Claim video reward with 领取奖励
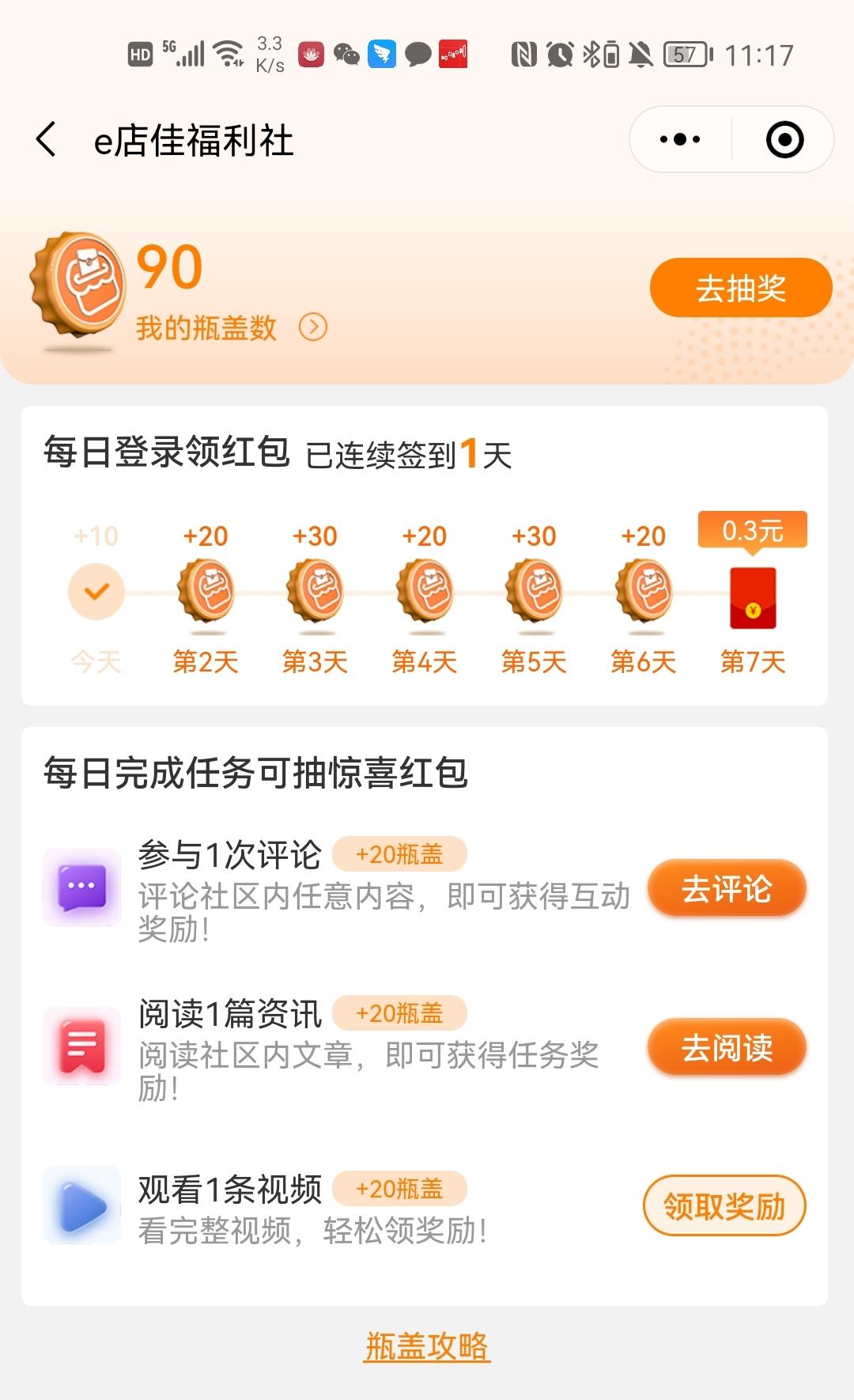The image size is (854, 1400). [x=724, y=1206]
